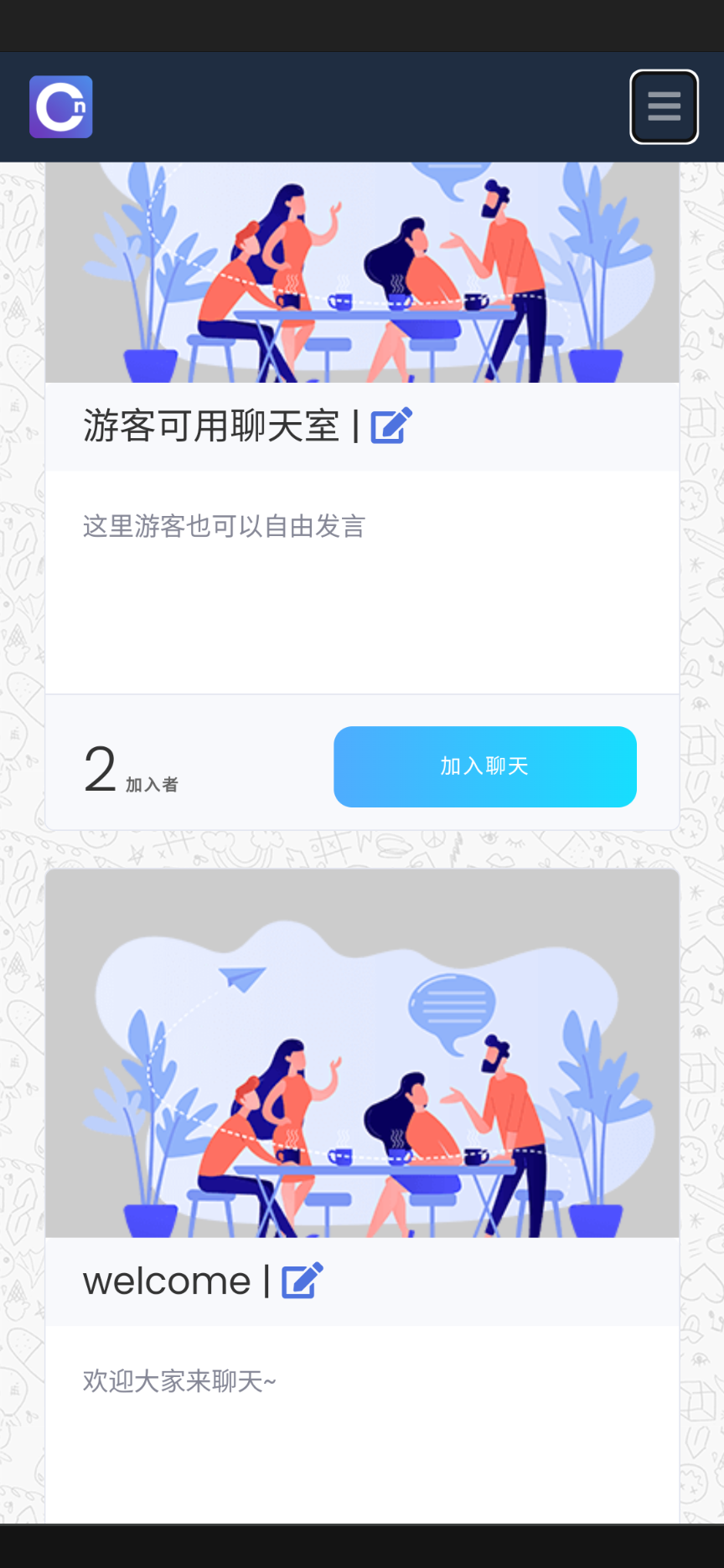Edit the 游客可用聊天室 room
Image resolution: width=724 pixels, height=1568 pixels.
coord(391,426)
